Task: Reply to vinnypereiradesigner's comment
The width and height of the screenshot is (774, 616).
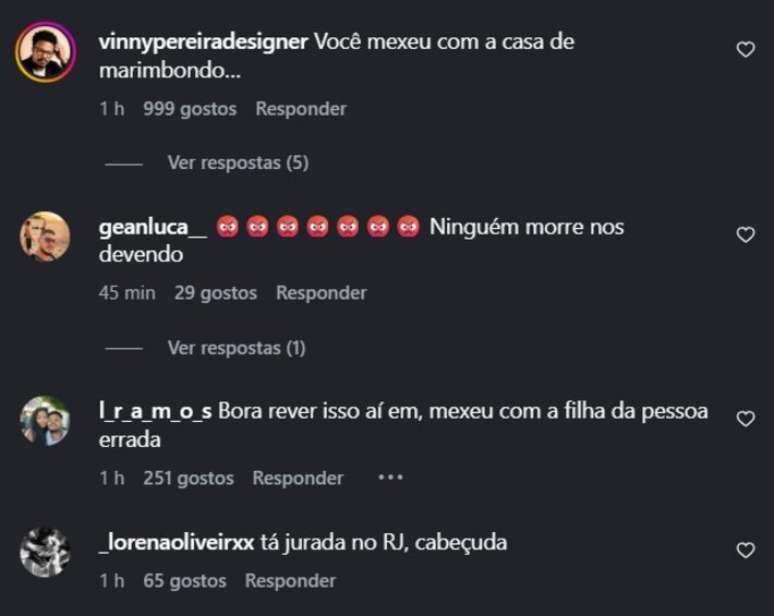Action: pyautogui.click(x=300, y=108)
